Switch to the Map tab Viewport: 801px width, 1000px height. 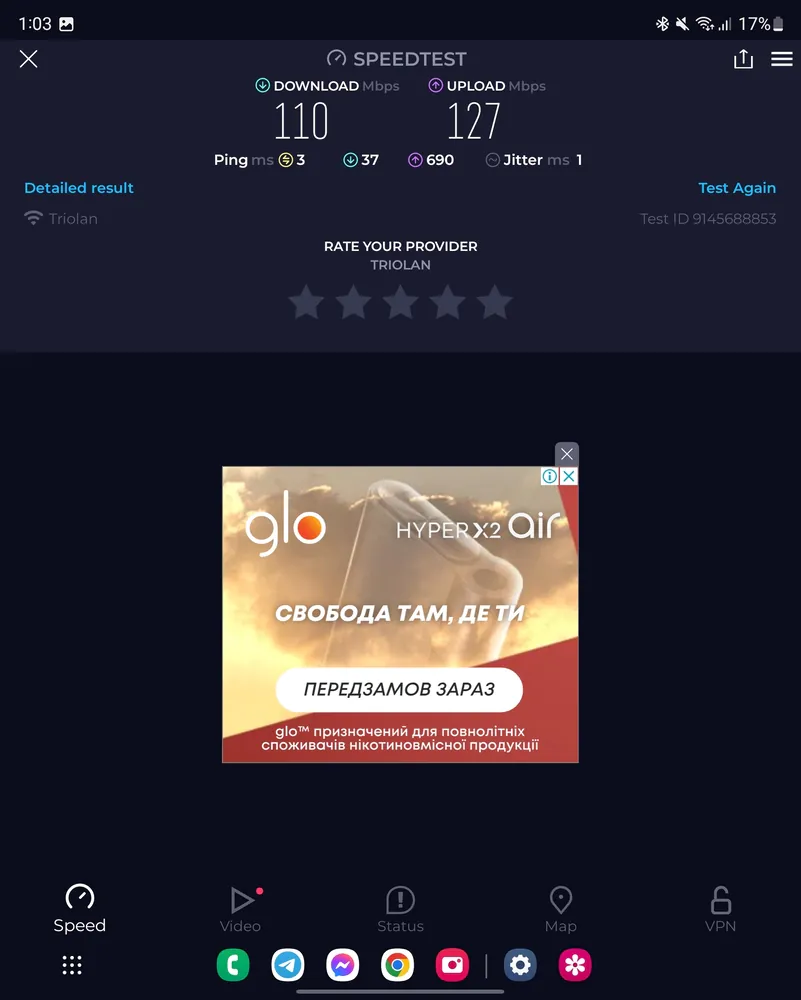[561, 909]
